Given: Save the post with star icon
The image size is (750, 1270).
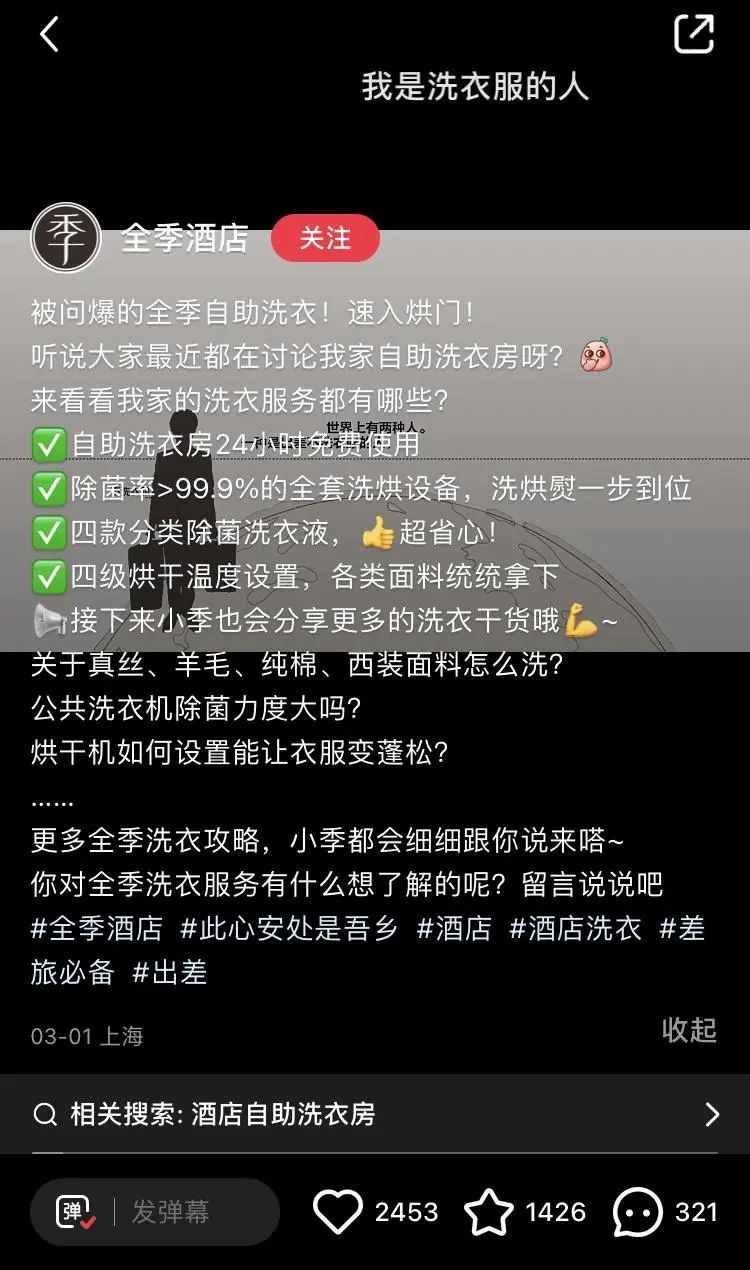Looking at the screenshot, I should (489, 1212).
